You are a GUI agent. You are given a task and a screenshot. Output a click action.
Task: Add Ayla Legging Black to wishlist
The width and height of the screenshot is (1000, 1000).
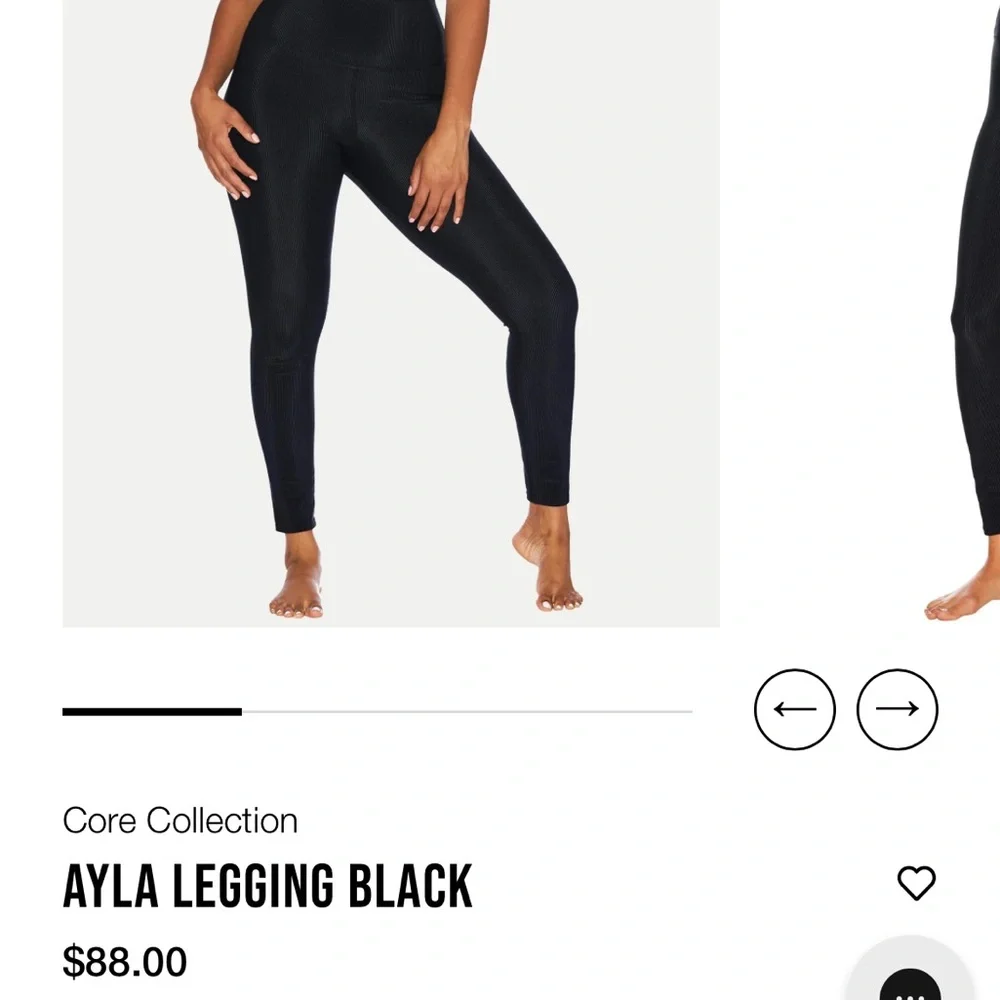pyautogui.click(x=916, y=883)
